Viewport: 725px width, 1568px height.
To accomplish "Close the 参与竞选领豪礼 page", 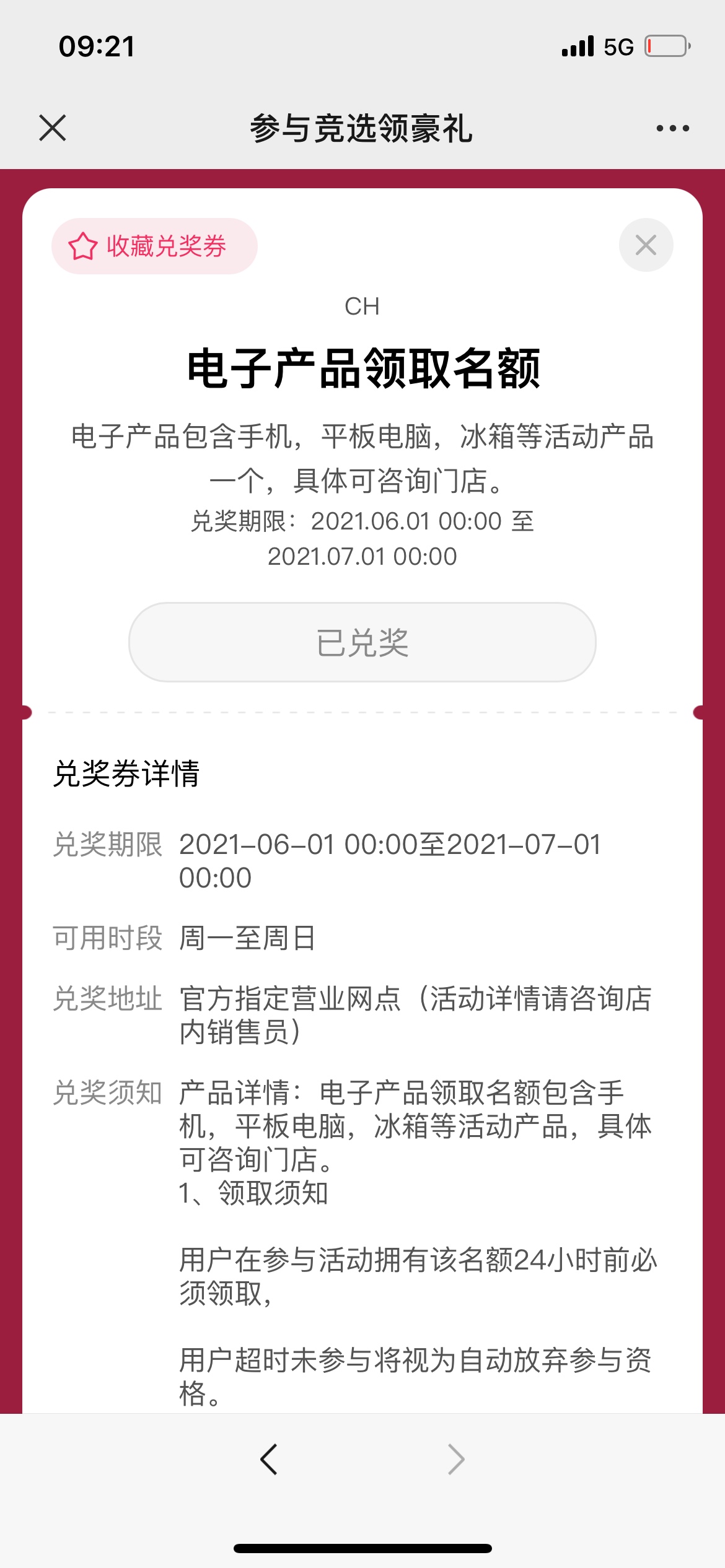I will [x=53, y=128].
